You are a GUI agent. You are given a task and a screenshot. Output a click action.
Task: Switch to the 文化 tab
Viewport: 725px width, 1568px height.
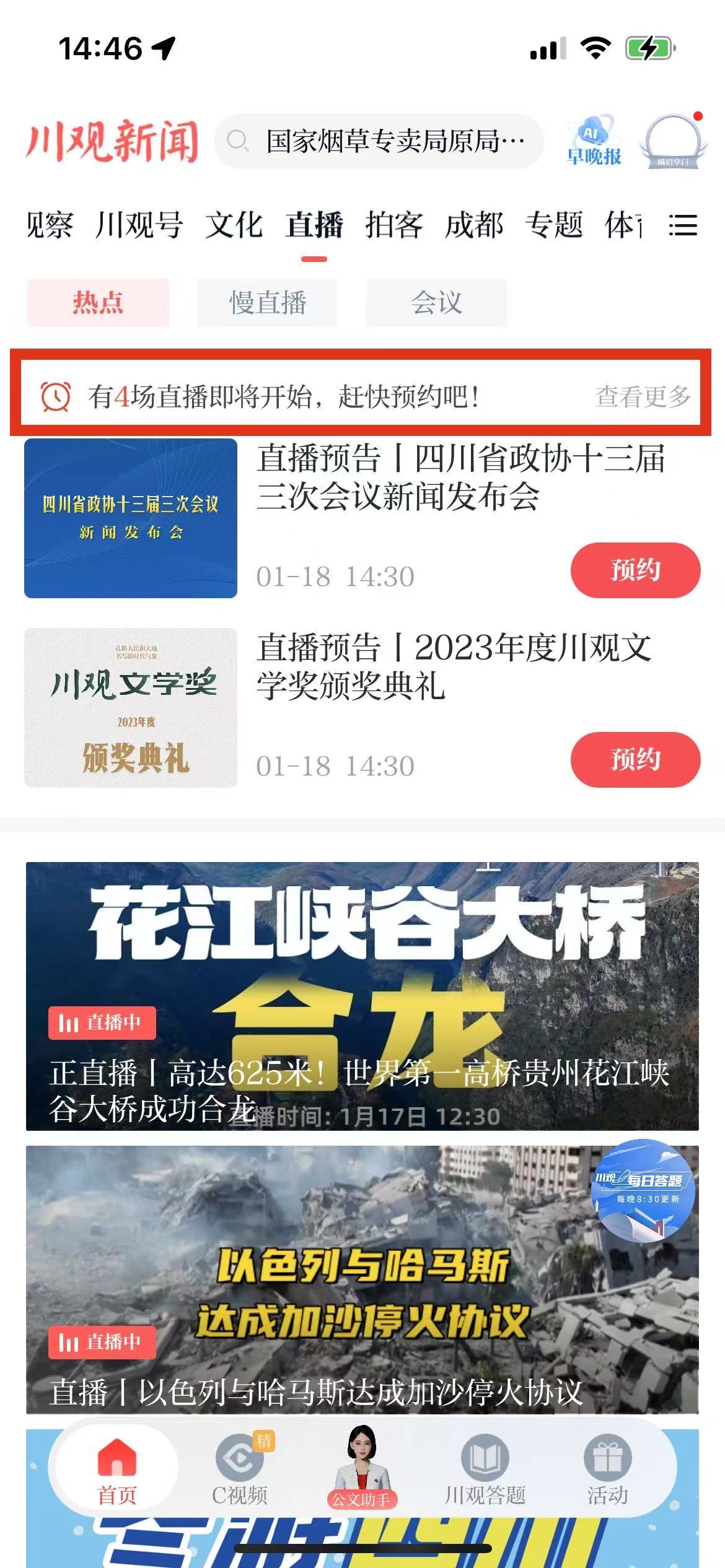point(234,225)
